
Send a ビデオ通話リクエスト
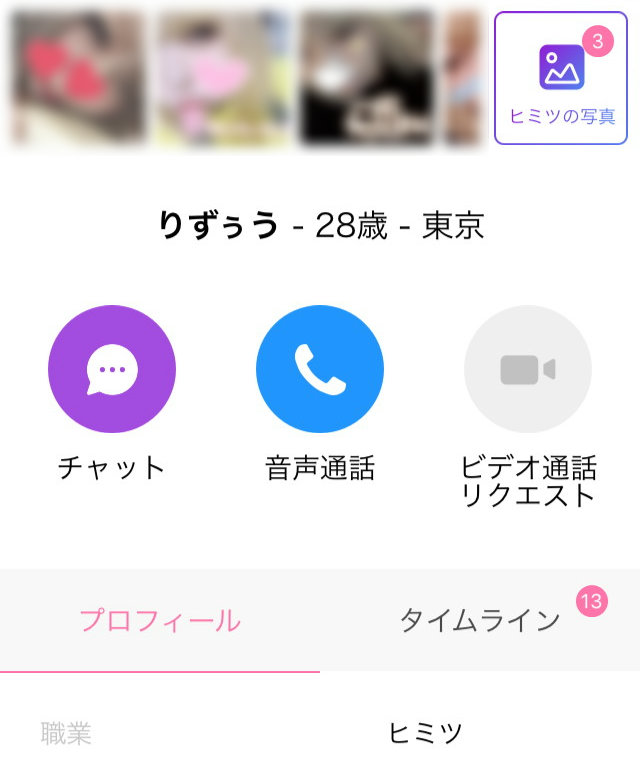click(528, 369)
